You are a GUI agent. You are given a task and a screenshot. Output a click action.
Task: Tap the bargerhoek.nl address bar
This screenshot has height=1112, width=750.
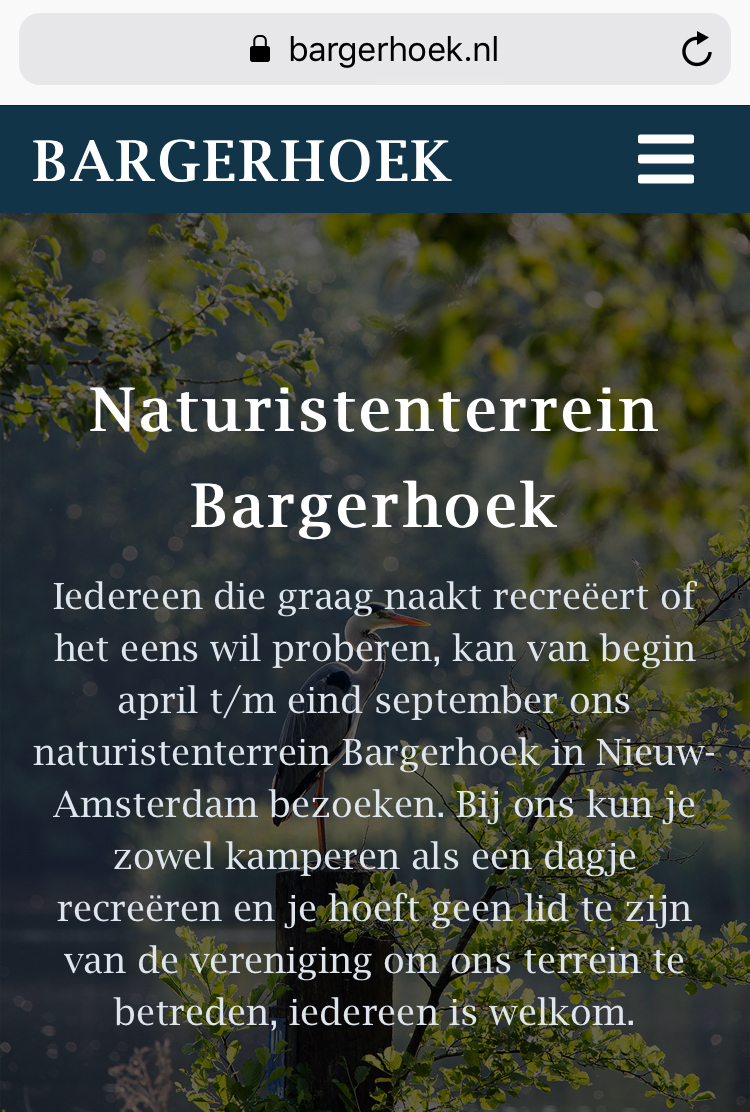[x=375, y=49]
